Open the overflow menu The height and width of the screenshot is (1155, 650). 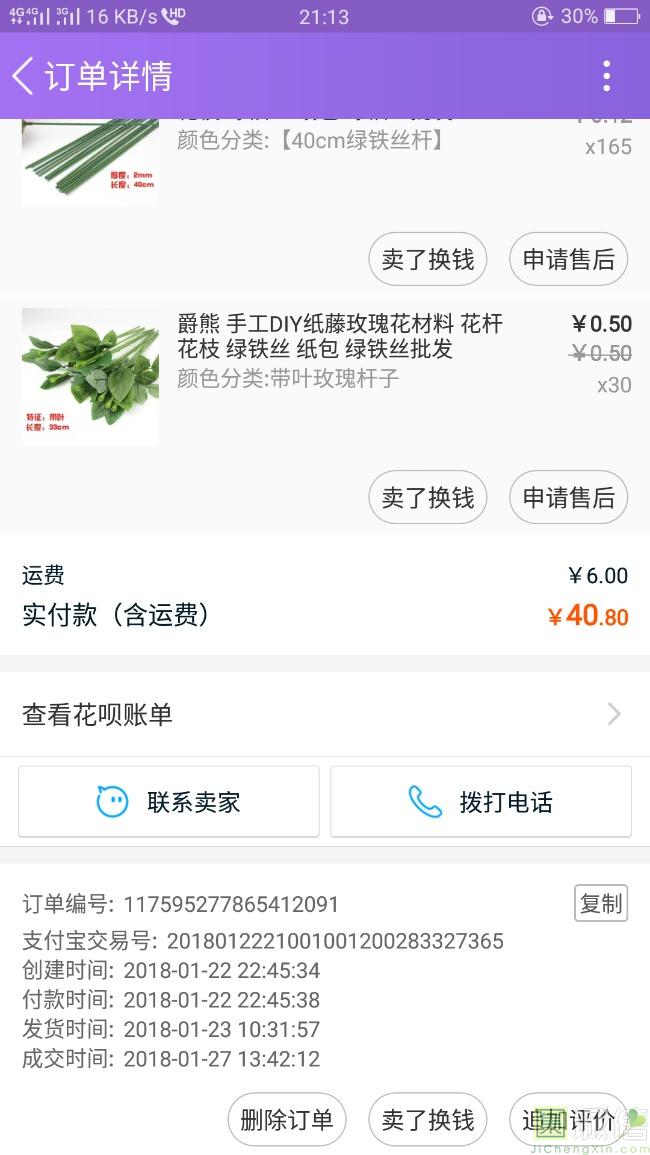click(606, 76)
